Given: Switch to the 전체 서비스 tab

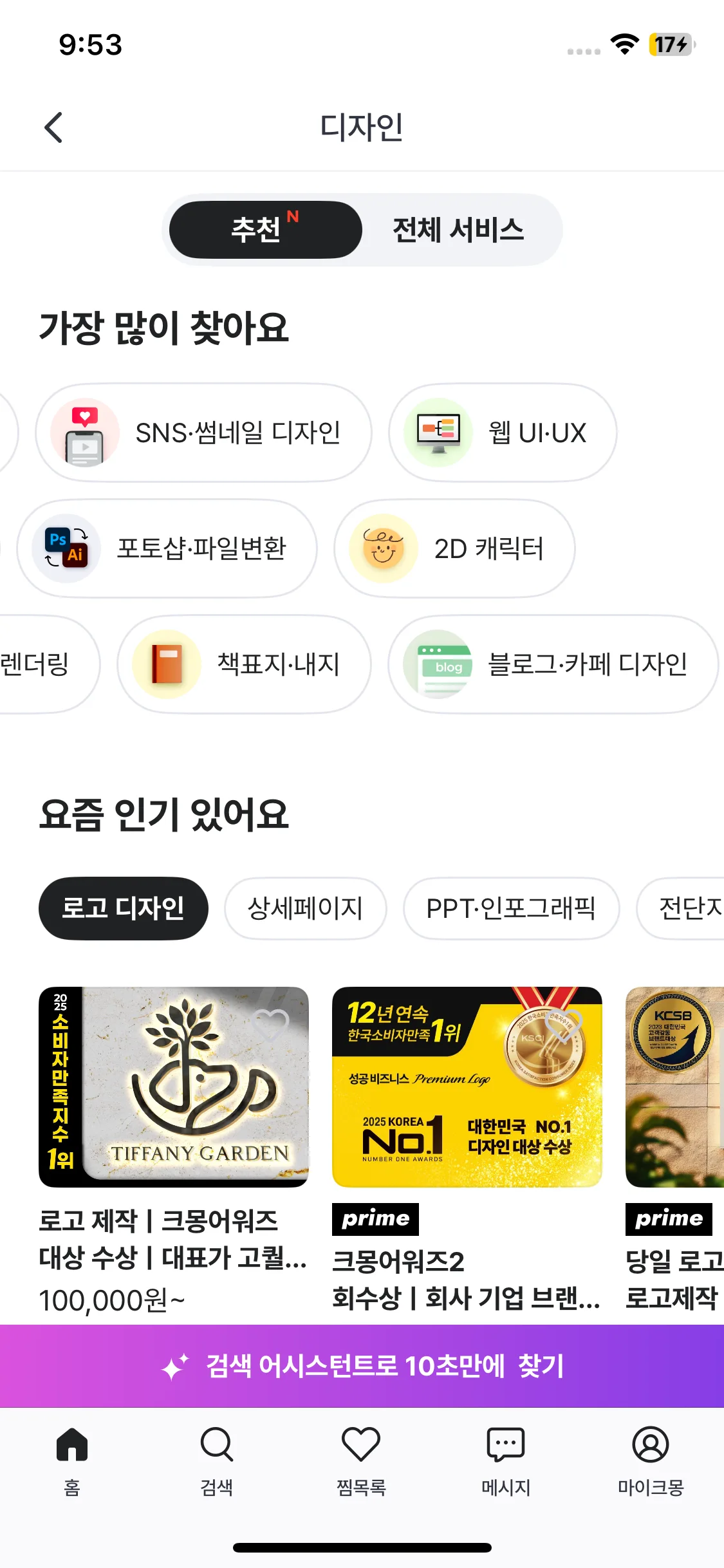Looking at the screenshot, I should tap(458, 230).
